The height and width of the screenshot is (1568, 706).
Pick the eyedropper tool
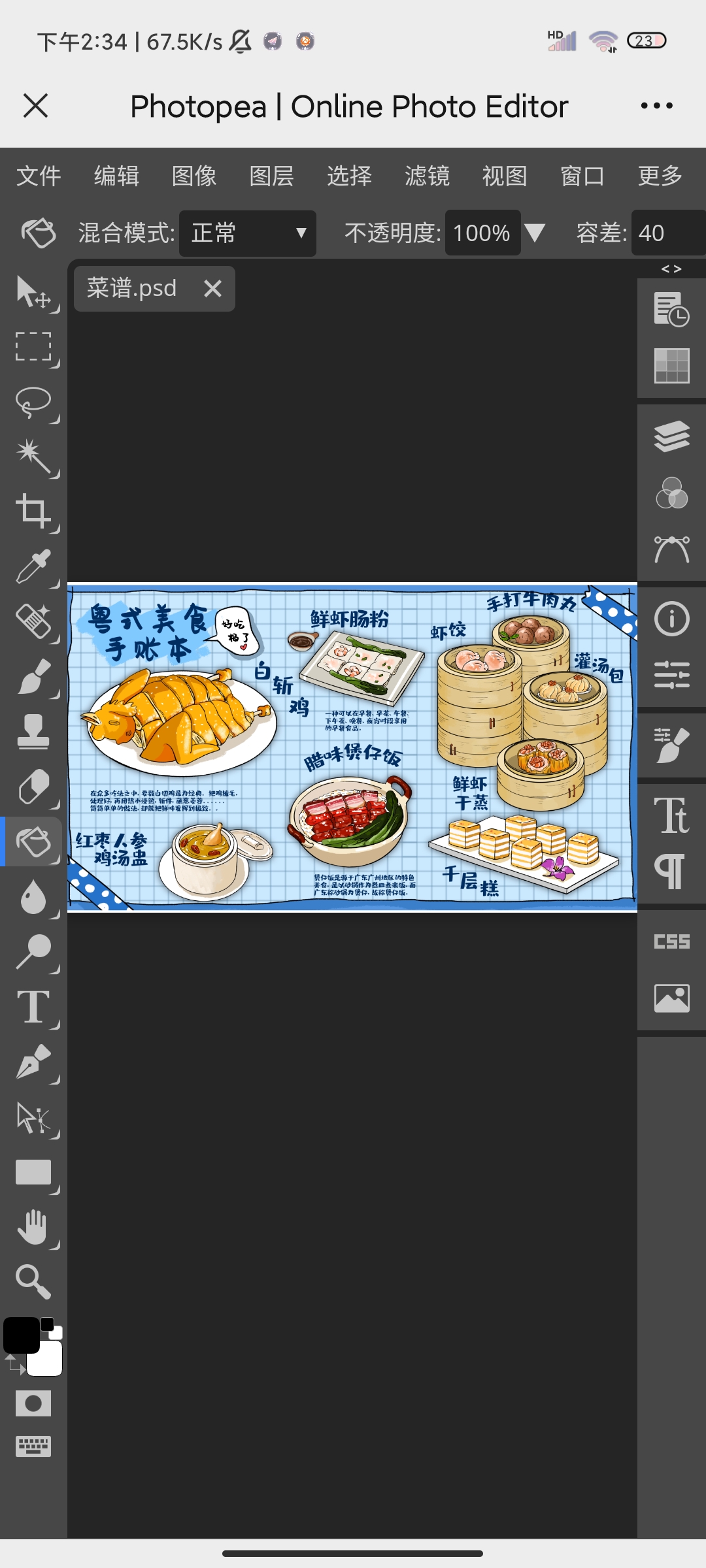tap(33, 566)
